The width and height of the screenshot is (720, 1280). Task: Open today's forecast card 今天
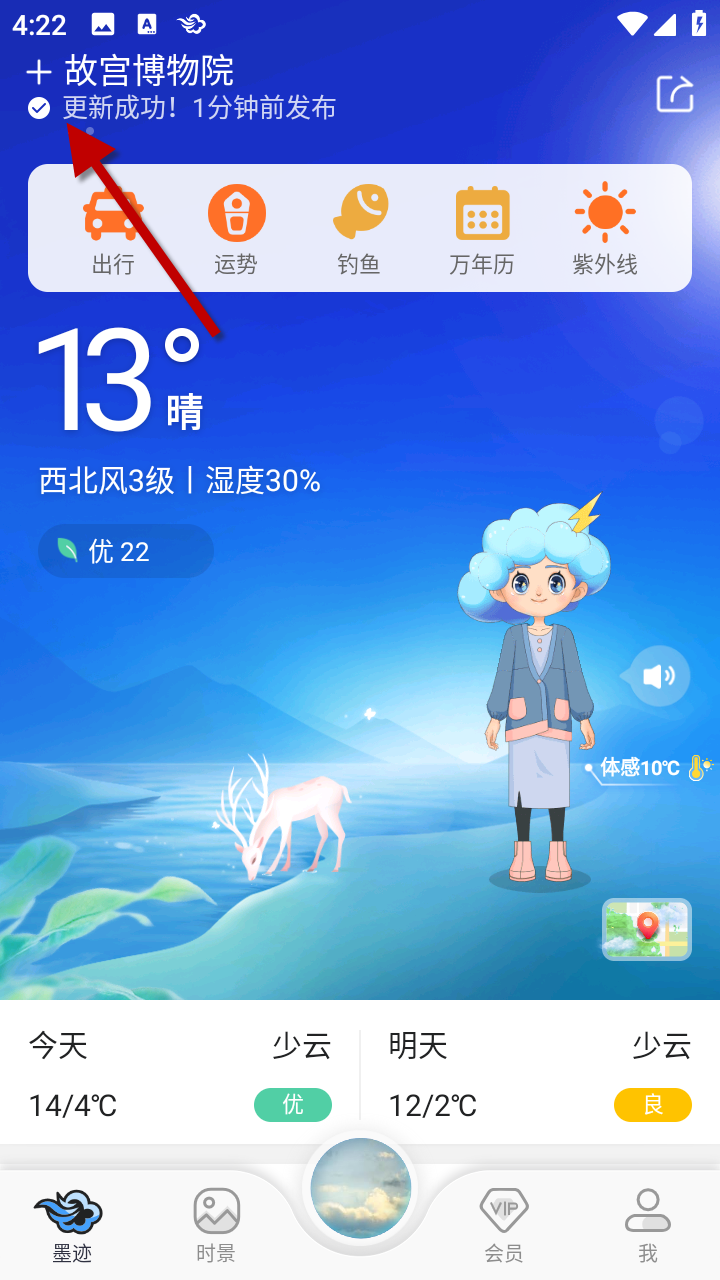coord(180,1074)
